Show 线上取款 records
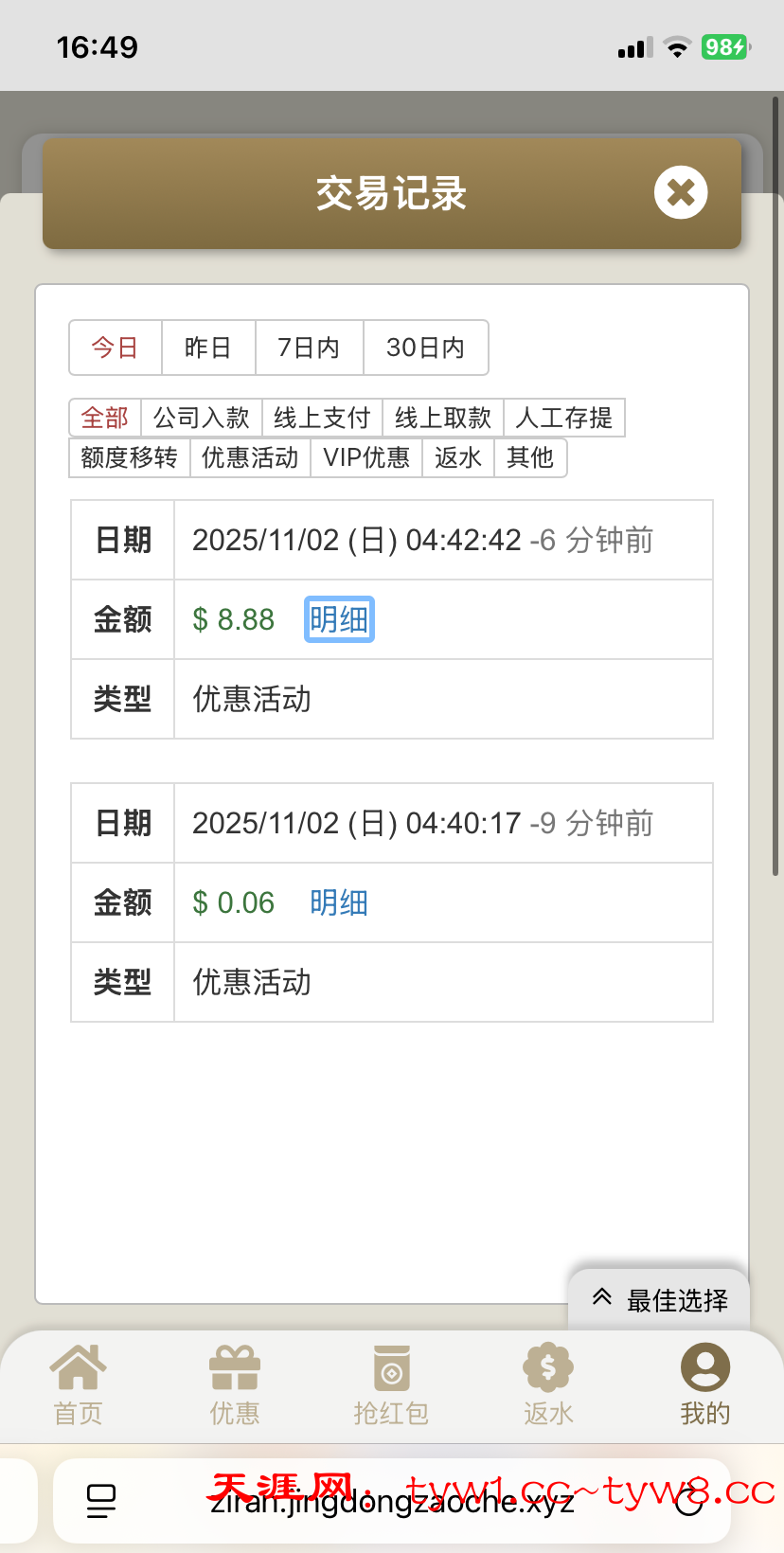784x1553 pixels. point(442,418)
